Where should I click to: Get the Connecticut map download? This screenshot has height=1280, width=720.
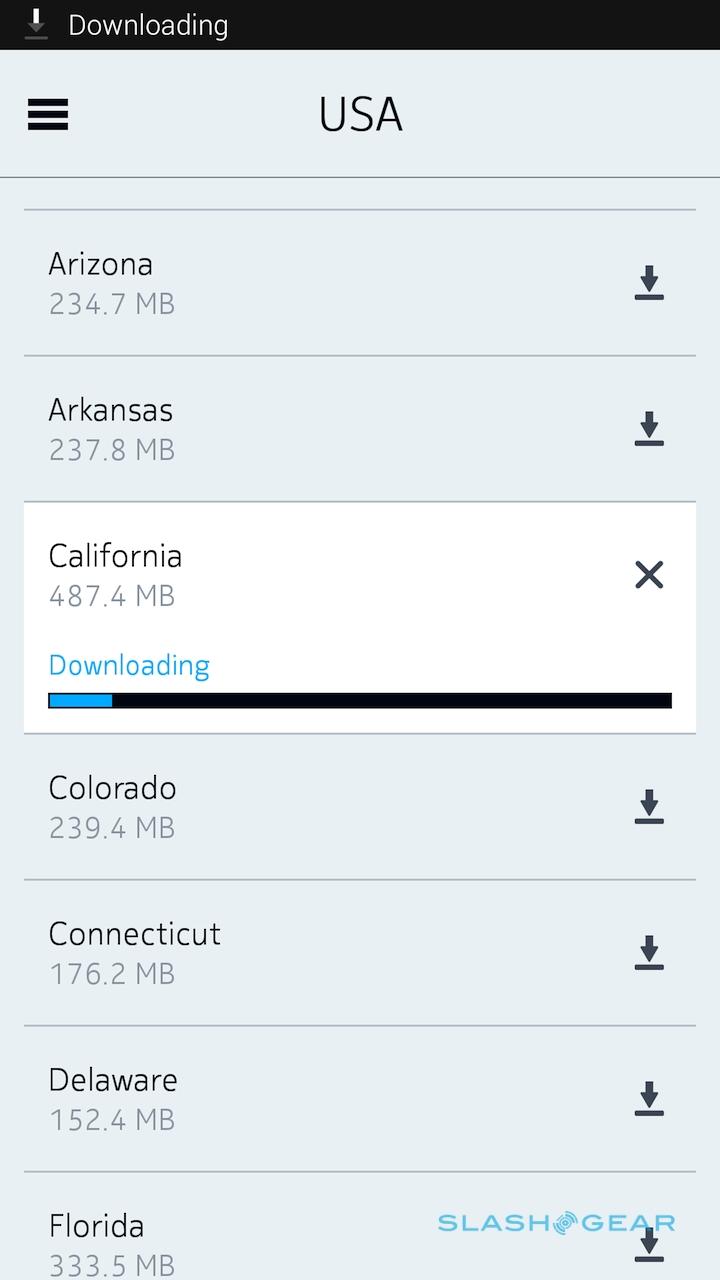point(649,953)
